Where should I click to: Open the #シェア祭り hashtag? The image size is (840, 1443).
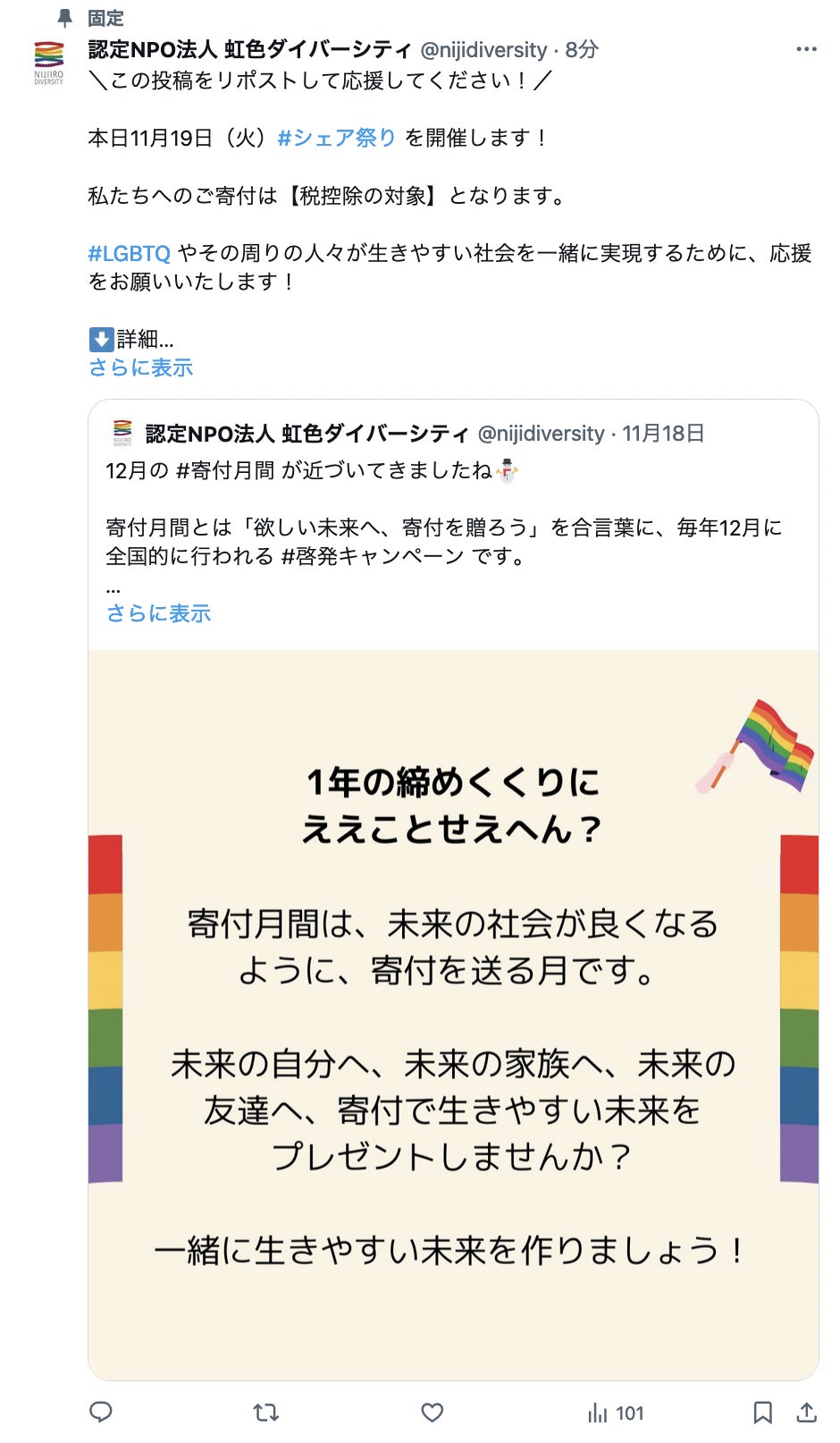click(x=336, y=138)
